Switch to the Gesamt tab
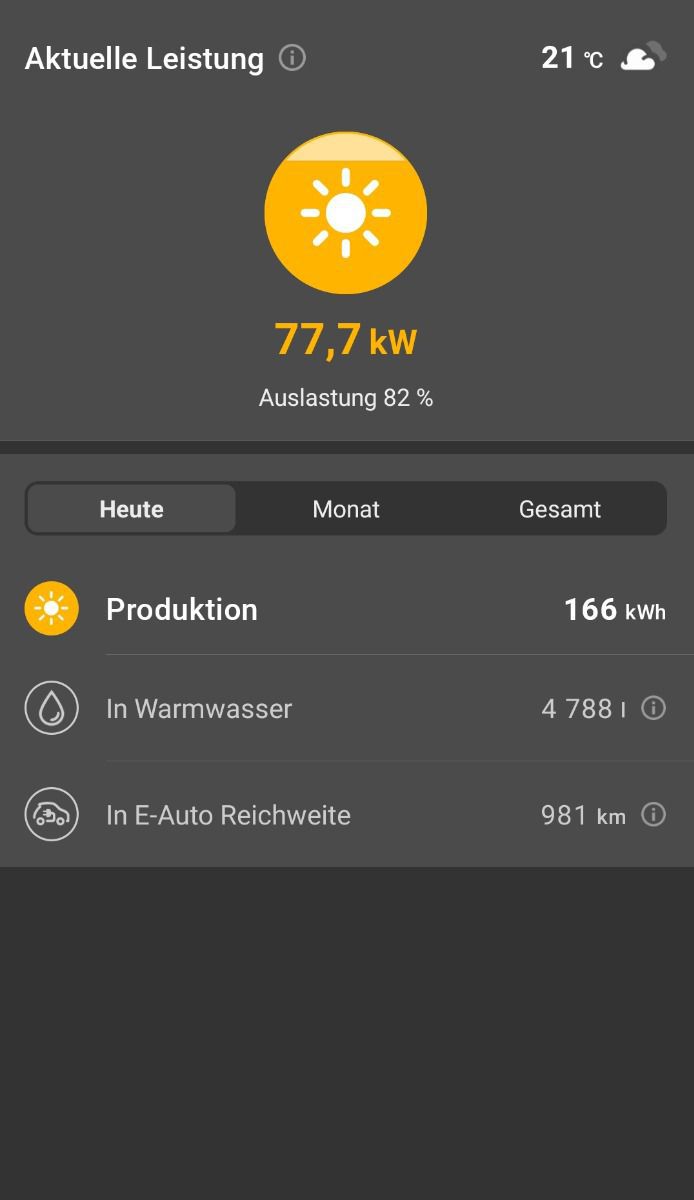This screenshot has width=694, height=1200. point(560,509)
